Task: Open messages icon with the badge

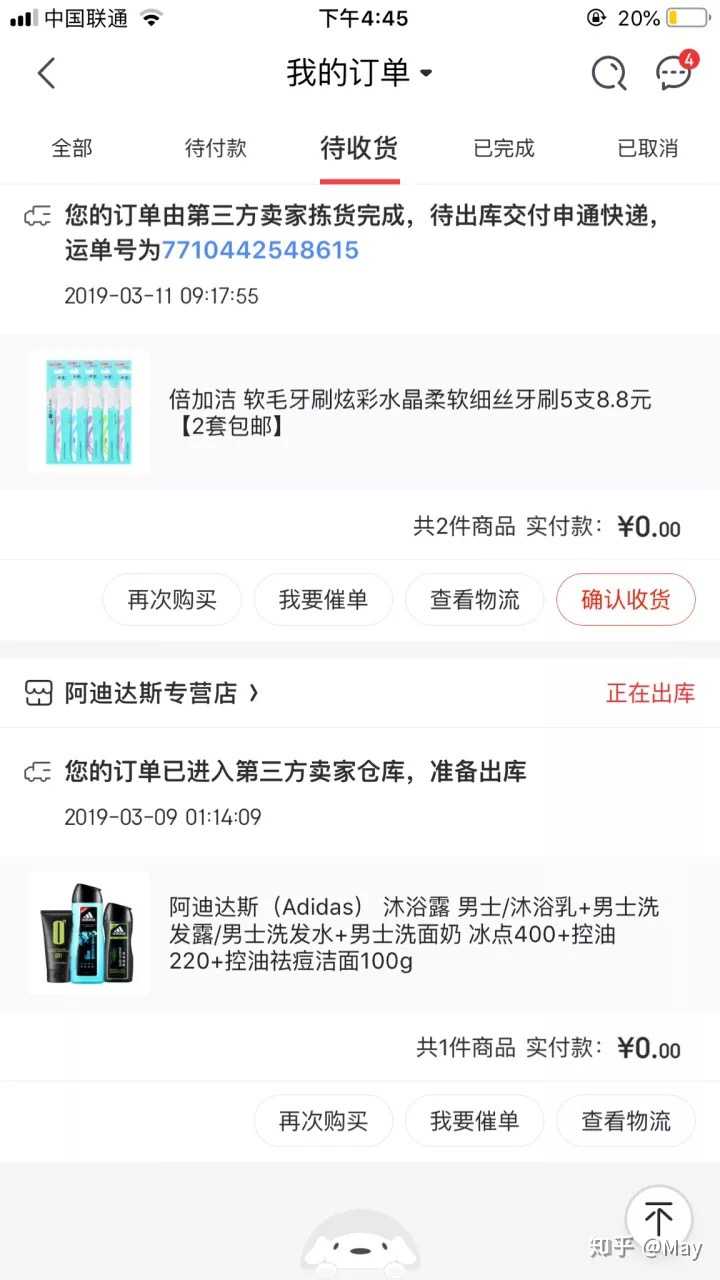Action: [674, 73]
